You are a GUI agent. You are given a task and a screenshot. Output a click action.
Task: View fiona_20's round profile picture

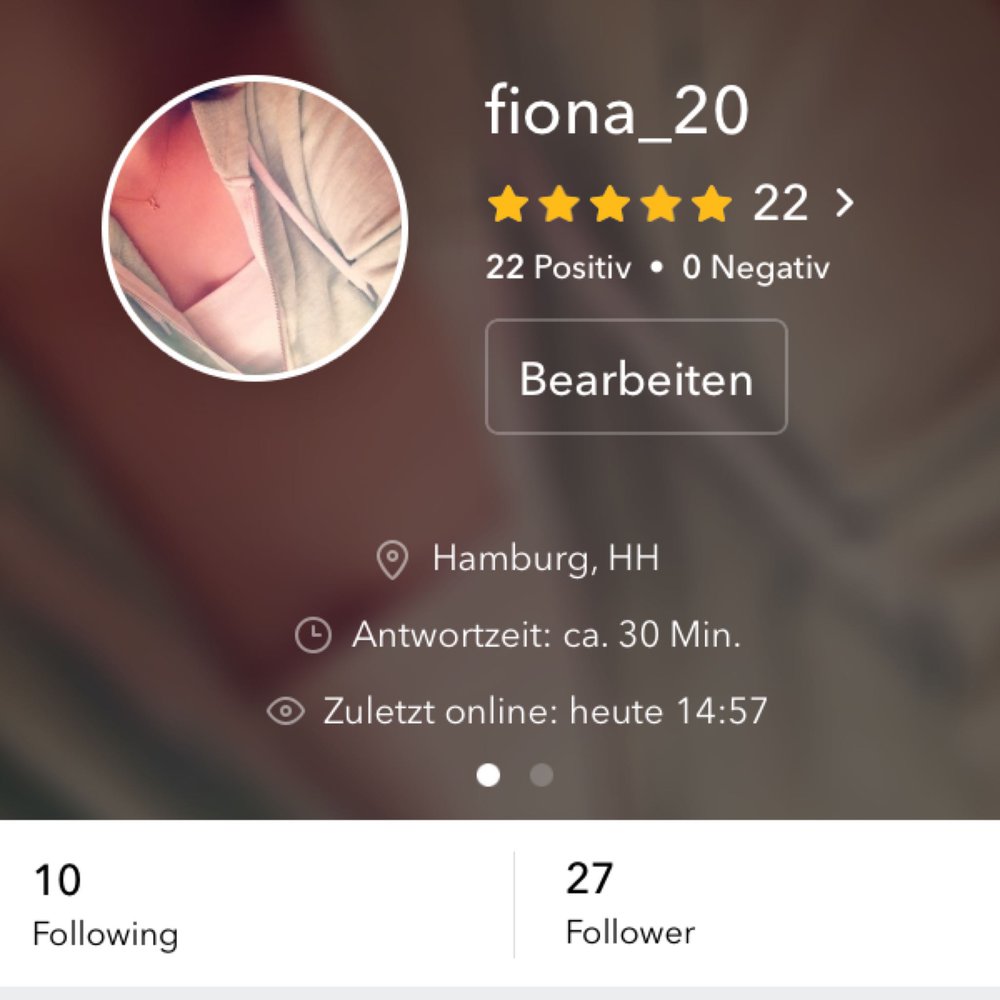(x=255, y=228)
